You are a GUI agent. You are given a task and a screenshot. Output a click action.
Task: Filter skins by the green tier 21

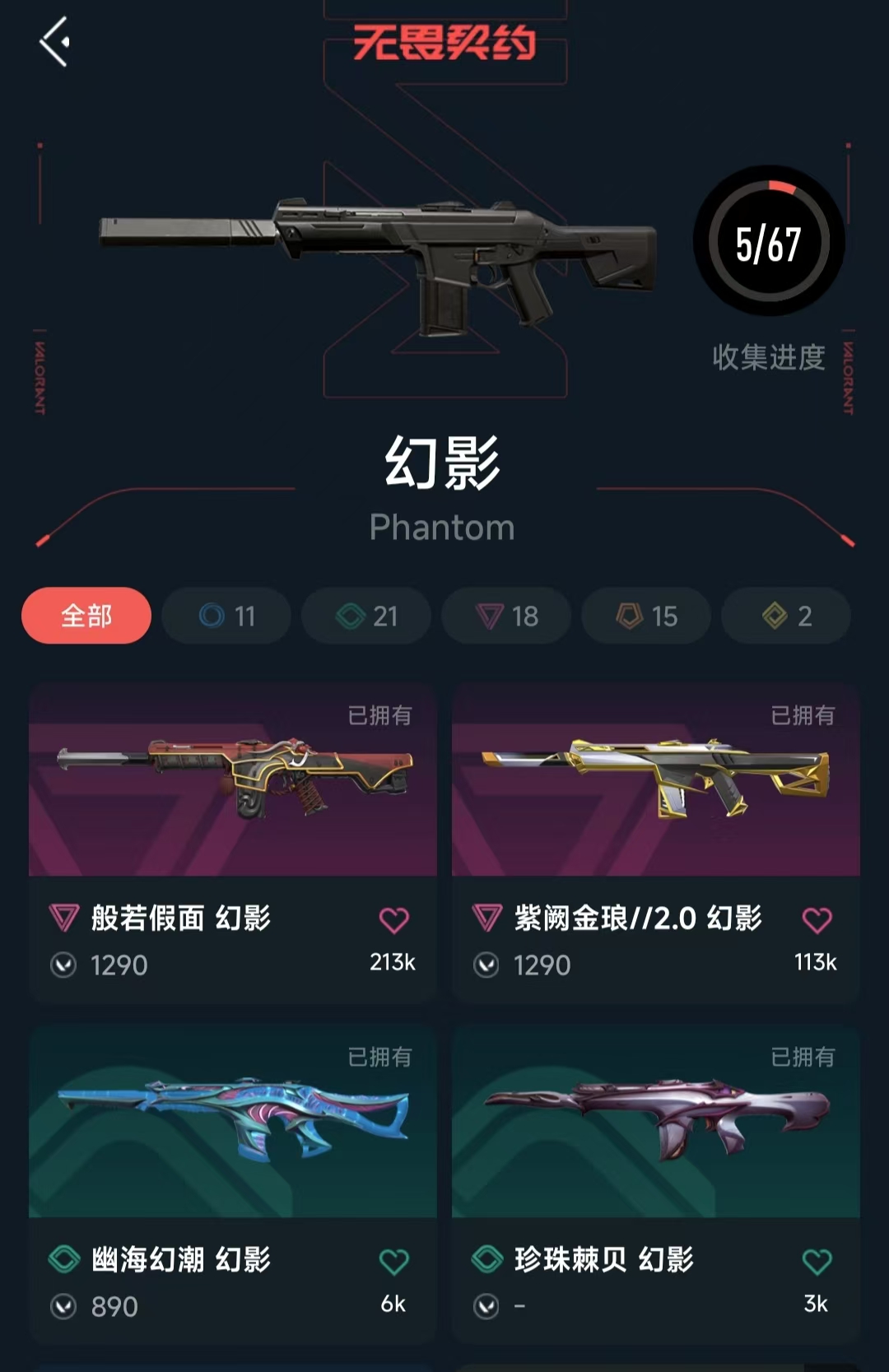[x=366, y=616]
